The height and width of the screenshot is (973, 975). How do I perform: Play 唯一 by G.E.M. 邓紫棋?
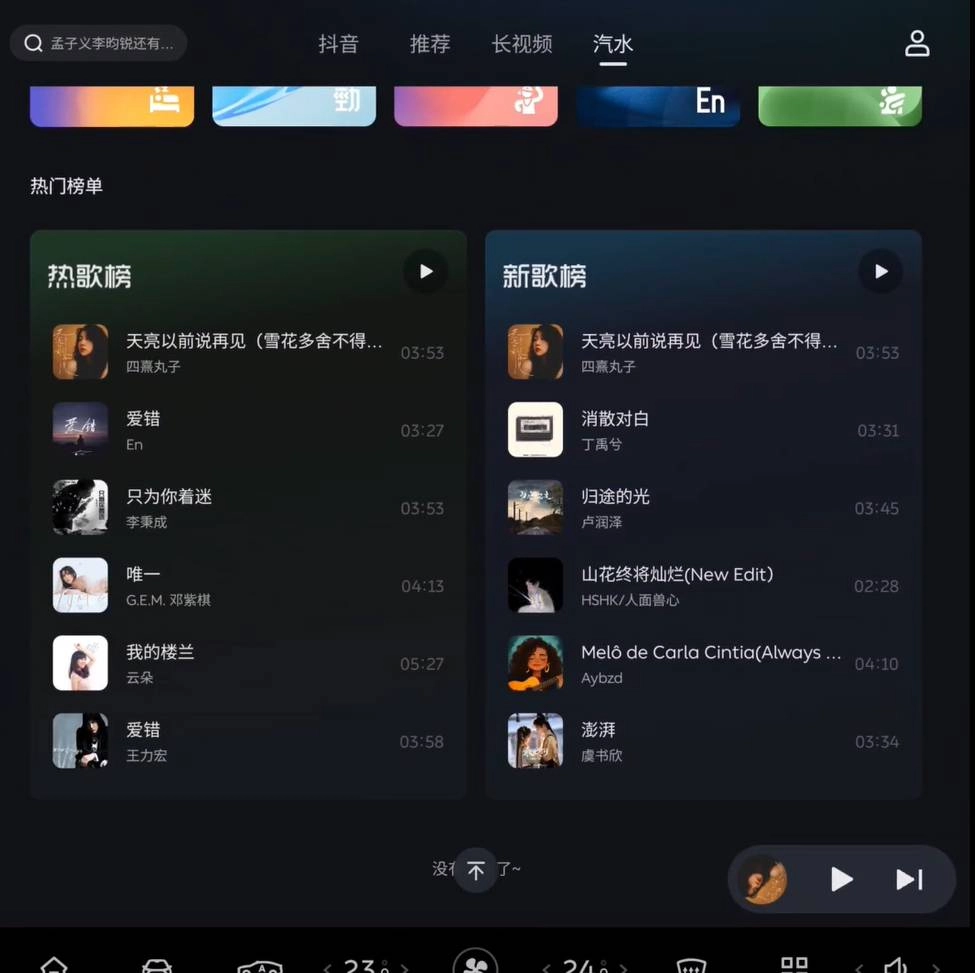pos(248,586)
